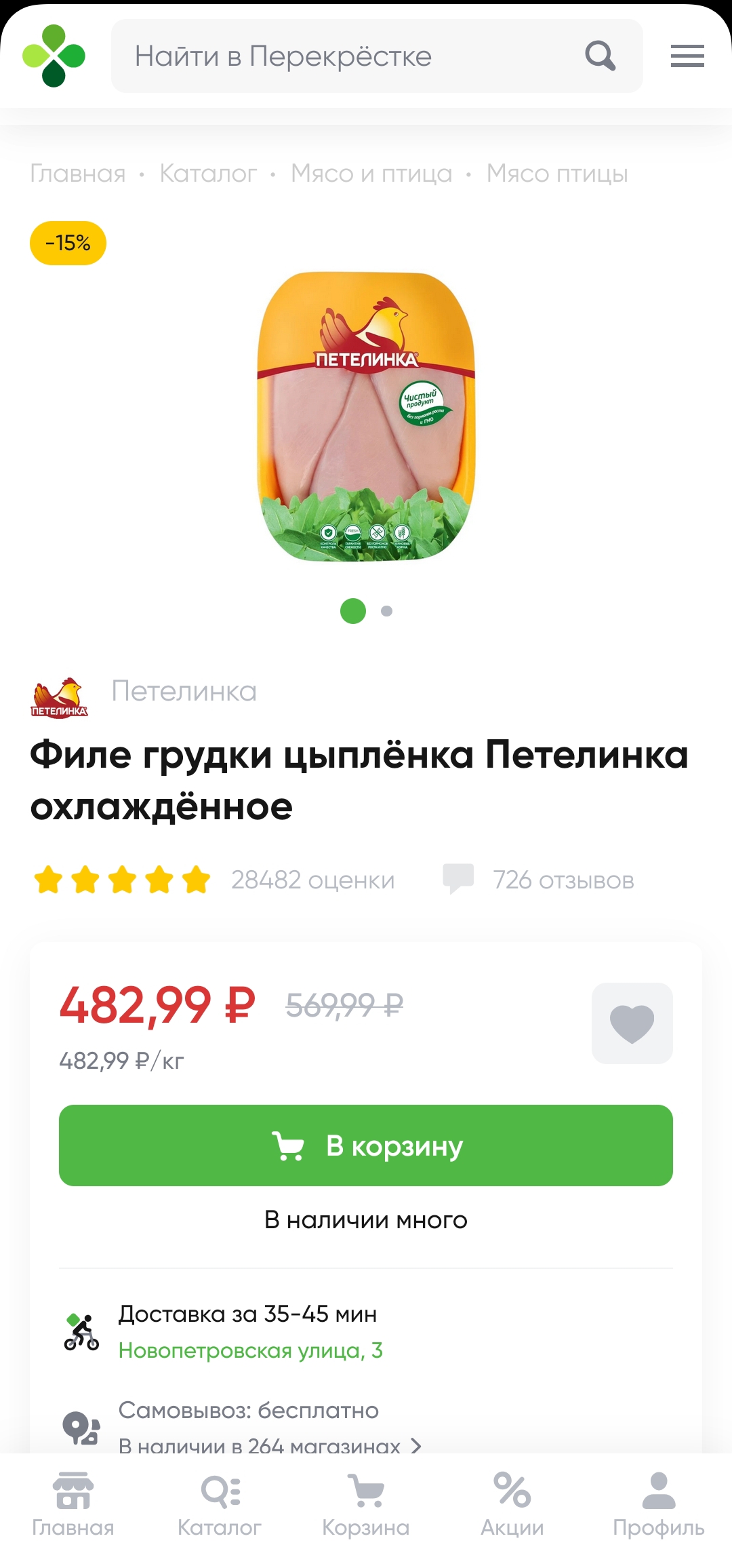Image resolution: width=732 pixels, height=1568 pixels.
Task: Read the 726 отзывов reviews
Action: click(x=563, y=880)
